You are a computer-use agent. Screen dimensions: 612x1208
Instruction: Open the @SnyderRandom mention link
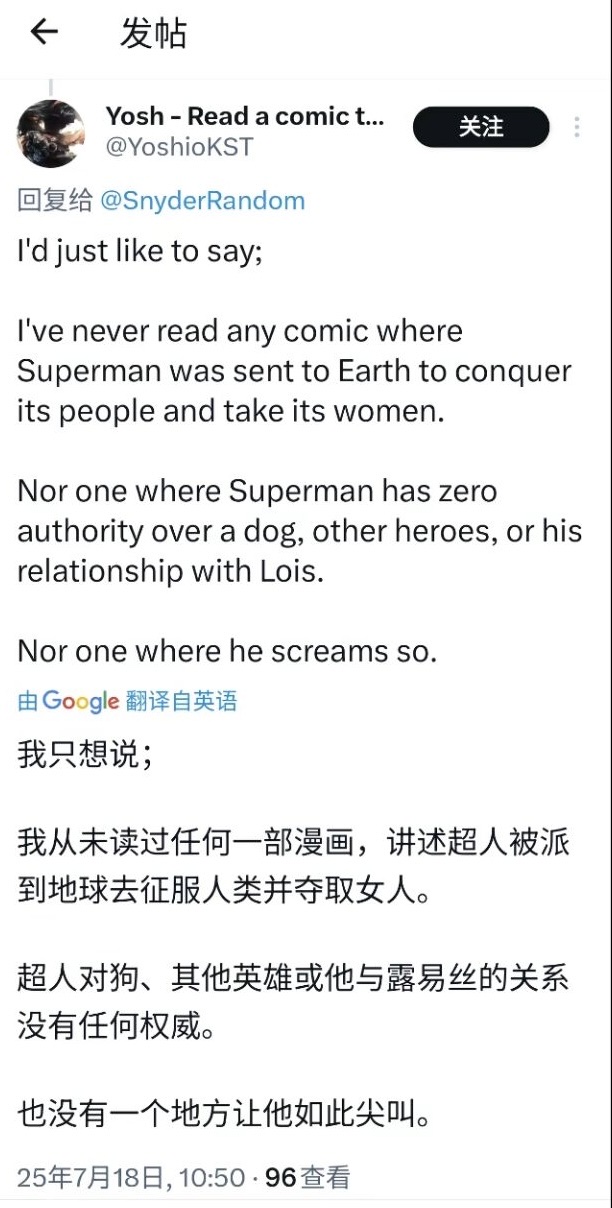click(x=203, y=200)
